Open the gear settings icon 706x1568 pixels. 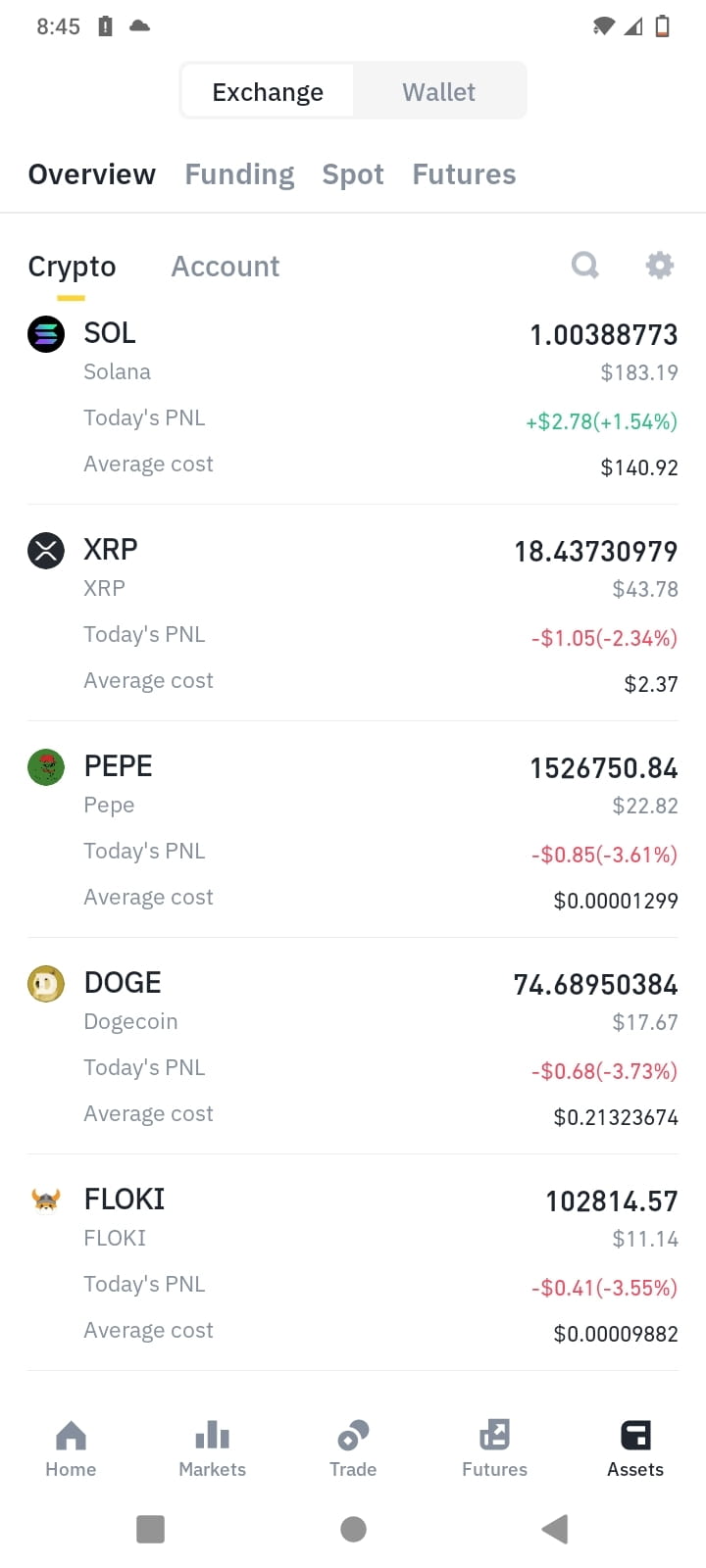click(x=660, y=265)
